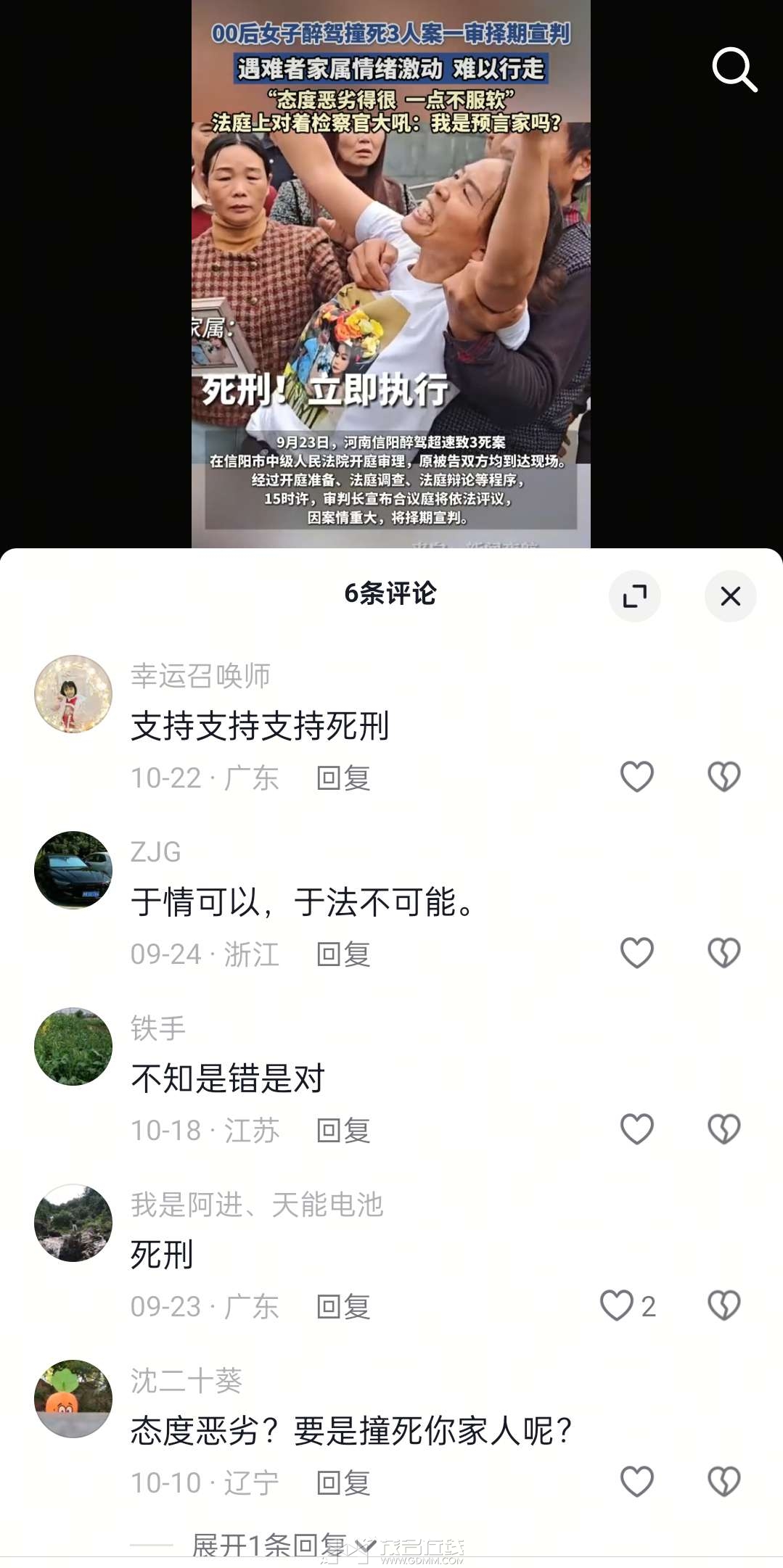Like ZJG's comment
Screen dimensions: 783x1568
(x=636, y=953)
